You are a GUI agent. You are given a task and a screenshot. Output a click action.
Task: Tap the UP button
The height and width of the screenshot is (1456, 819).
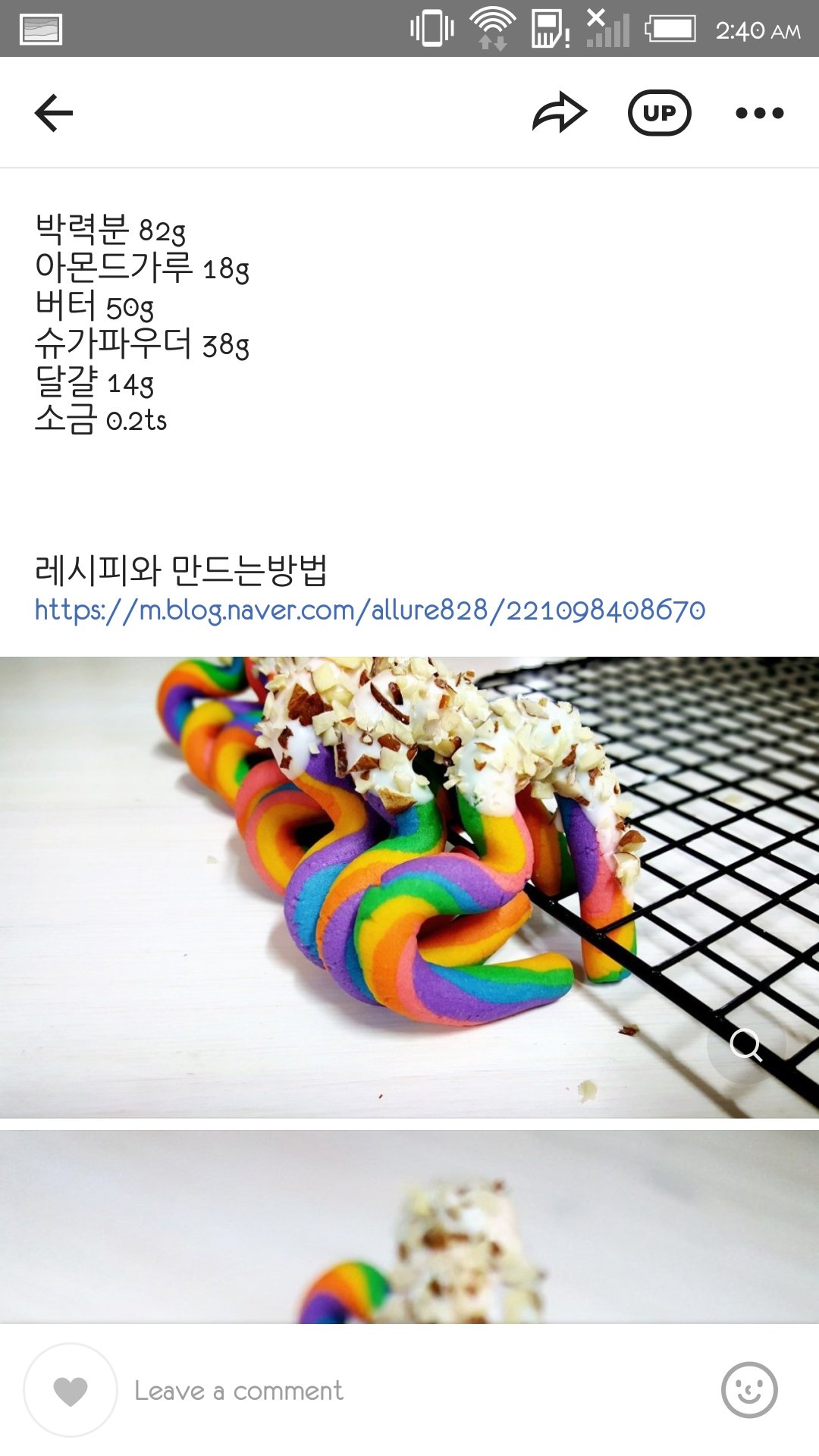coord(659,113)
